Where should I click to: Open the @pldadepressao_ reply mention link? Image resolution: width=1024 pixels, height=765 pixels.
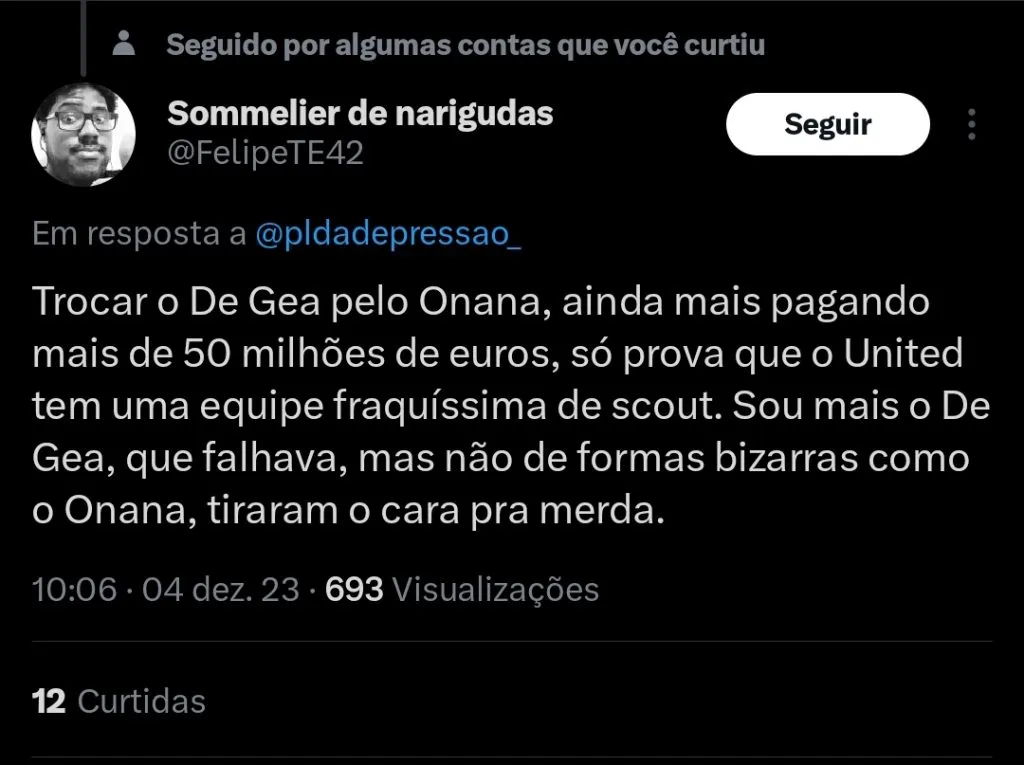coord(389,234)
